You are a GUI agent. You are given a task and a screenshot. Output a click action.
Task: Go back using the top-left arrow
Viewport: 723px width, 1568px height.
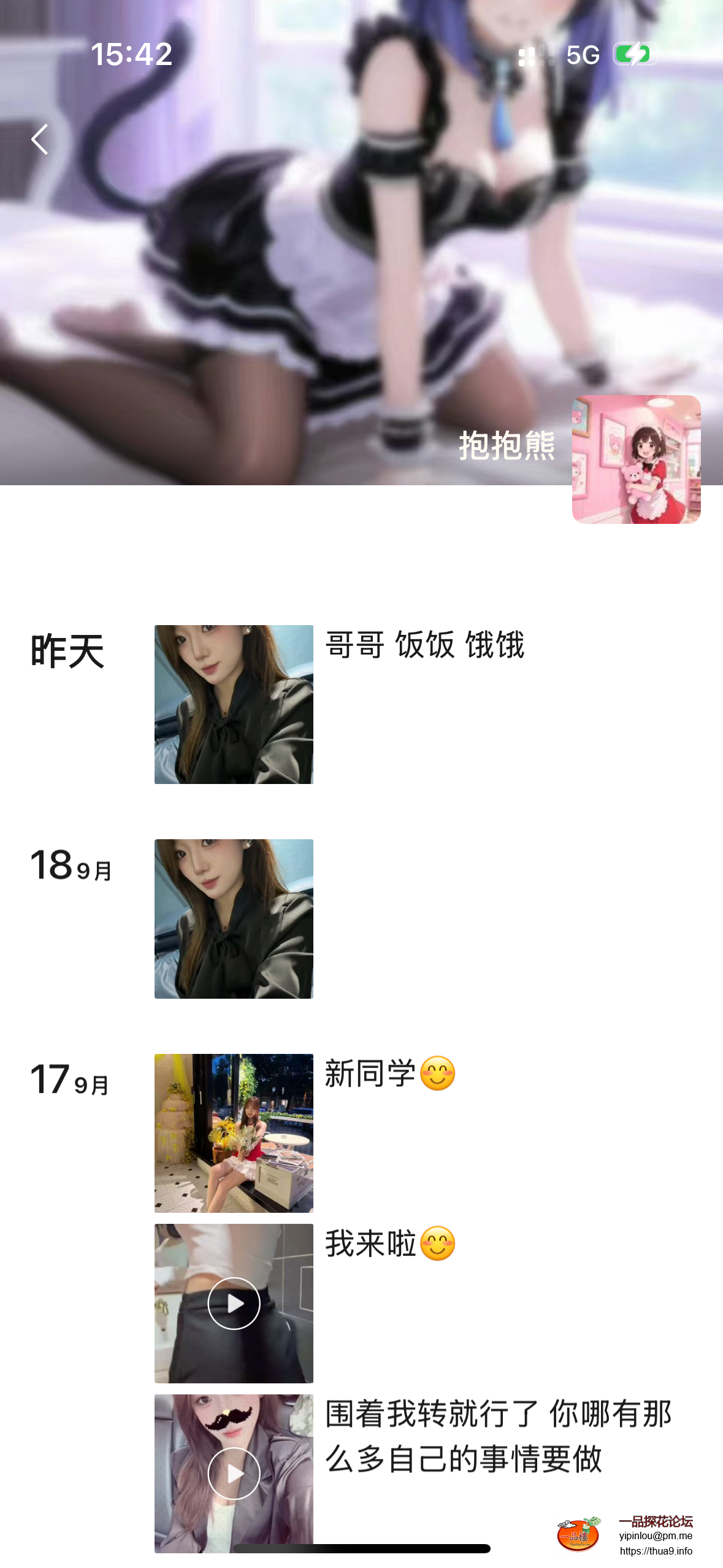pos(40,139)
